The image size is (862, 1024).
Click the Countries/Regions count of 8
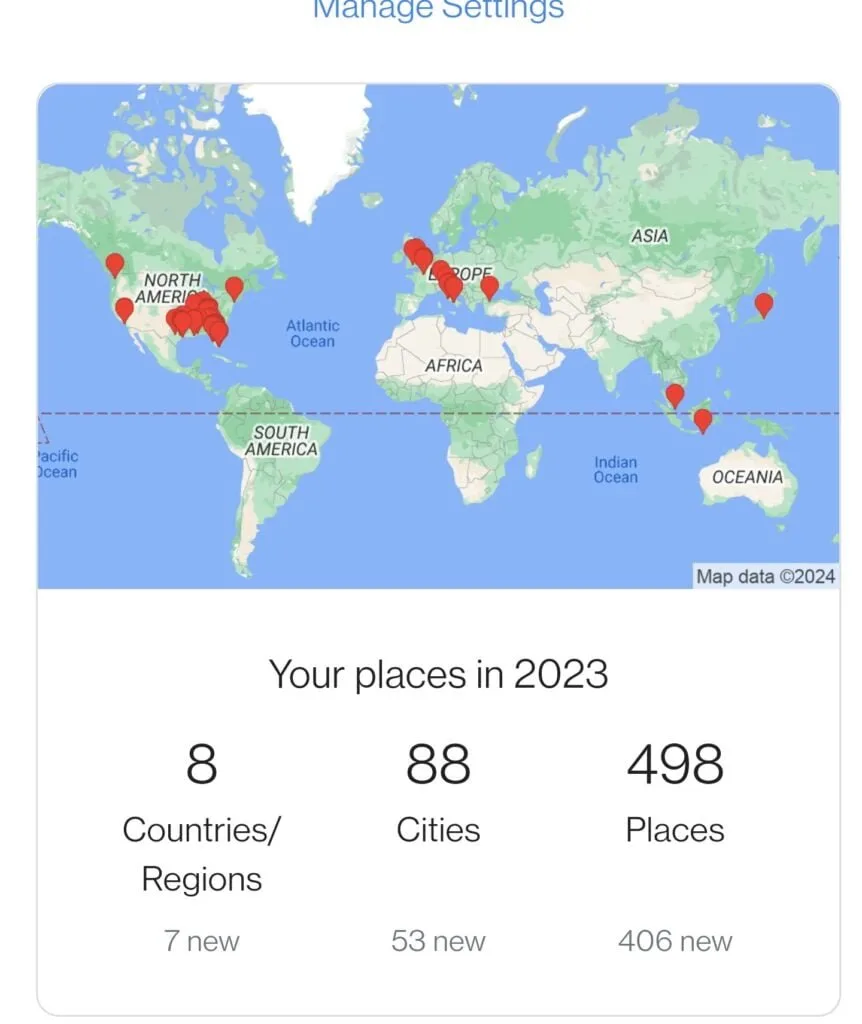point(201,764)
